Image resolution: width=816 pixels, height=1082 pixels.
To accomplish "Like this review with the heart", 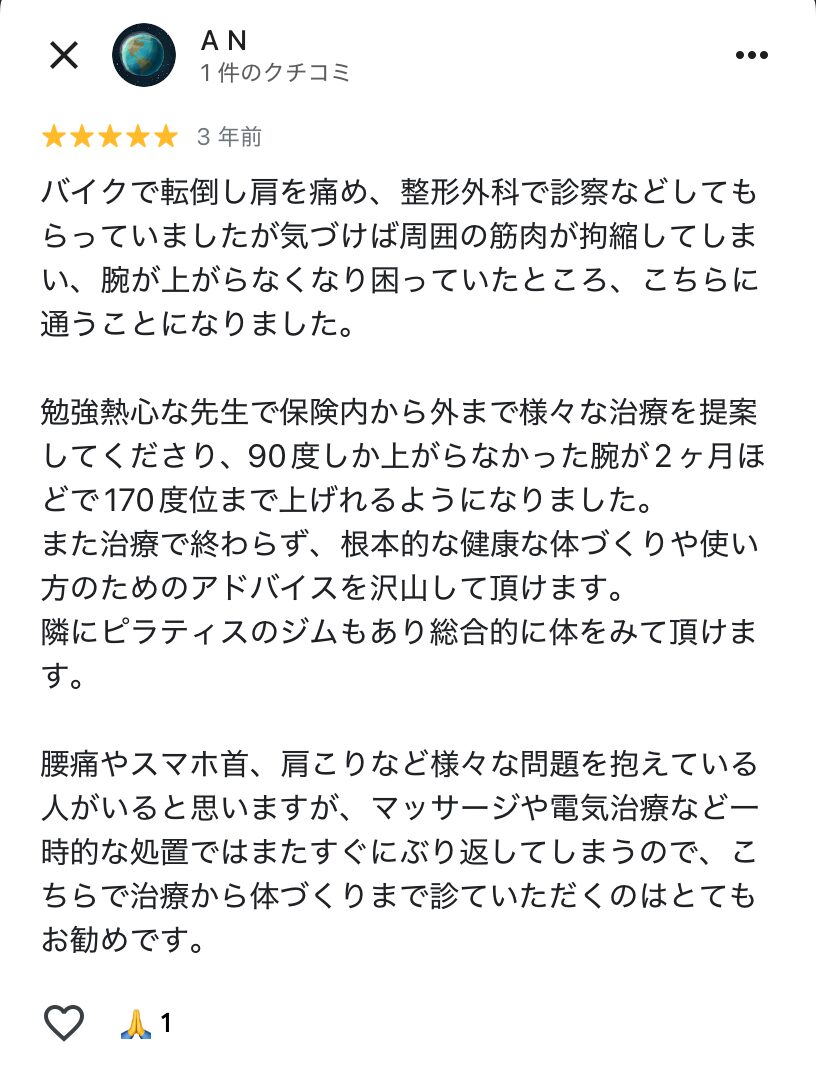I will (x=64, y=1023).
